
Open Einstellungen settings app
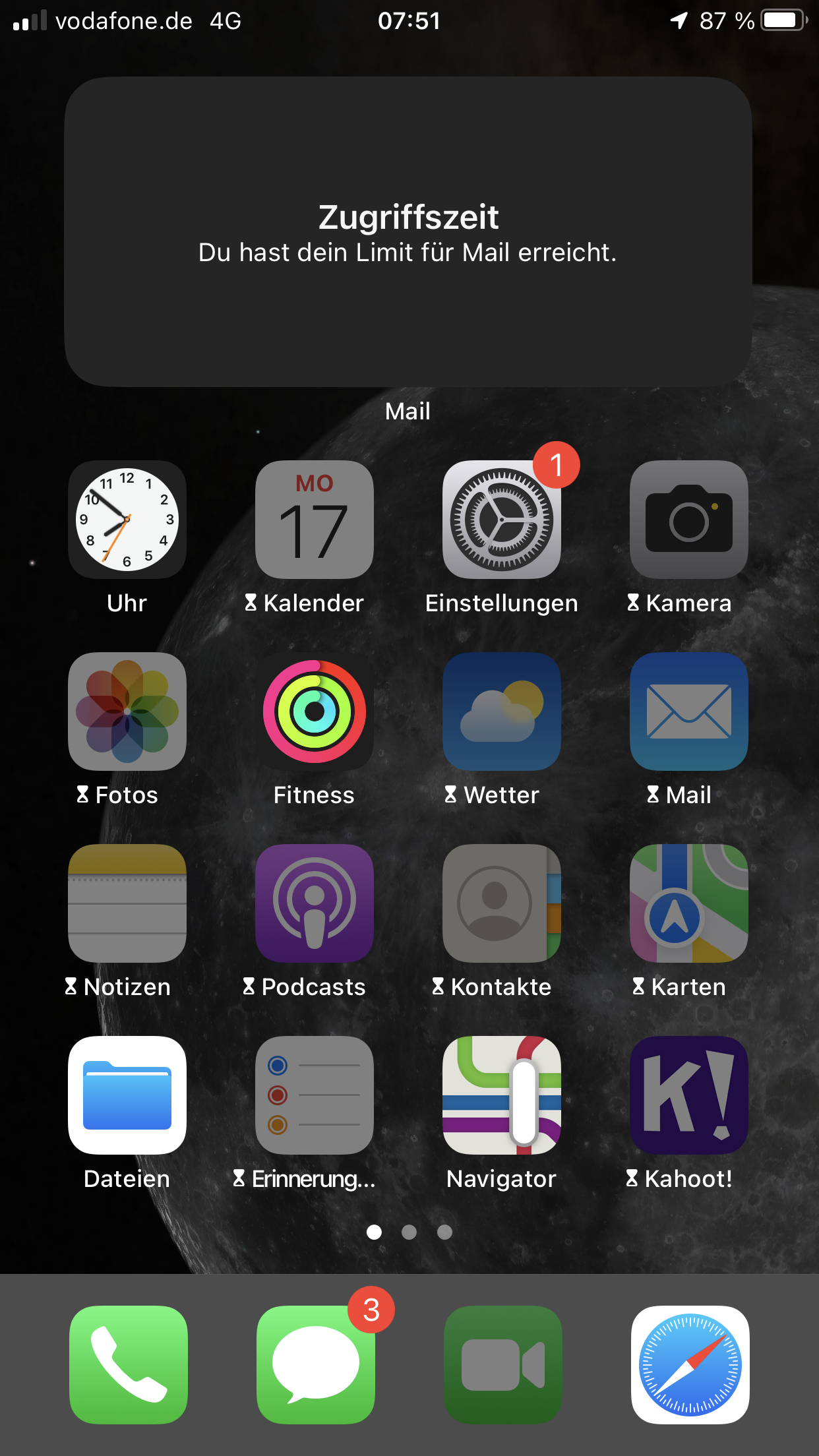pyautogui.click(x=501, y=520)
